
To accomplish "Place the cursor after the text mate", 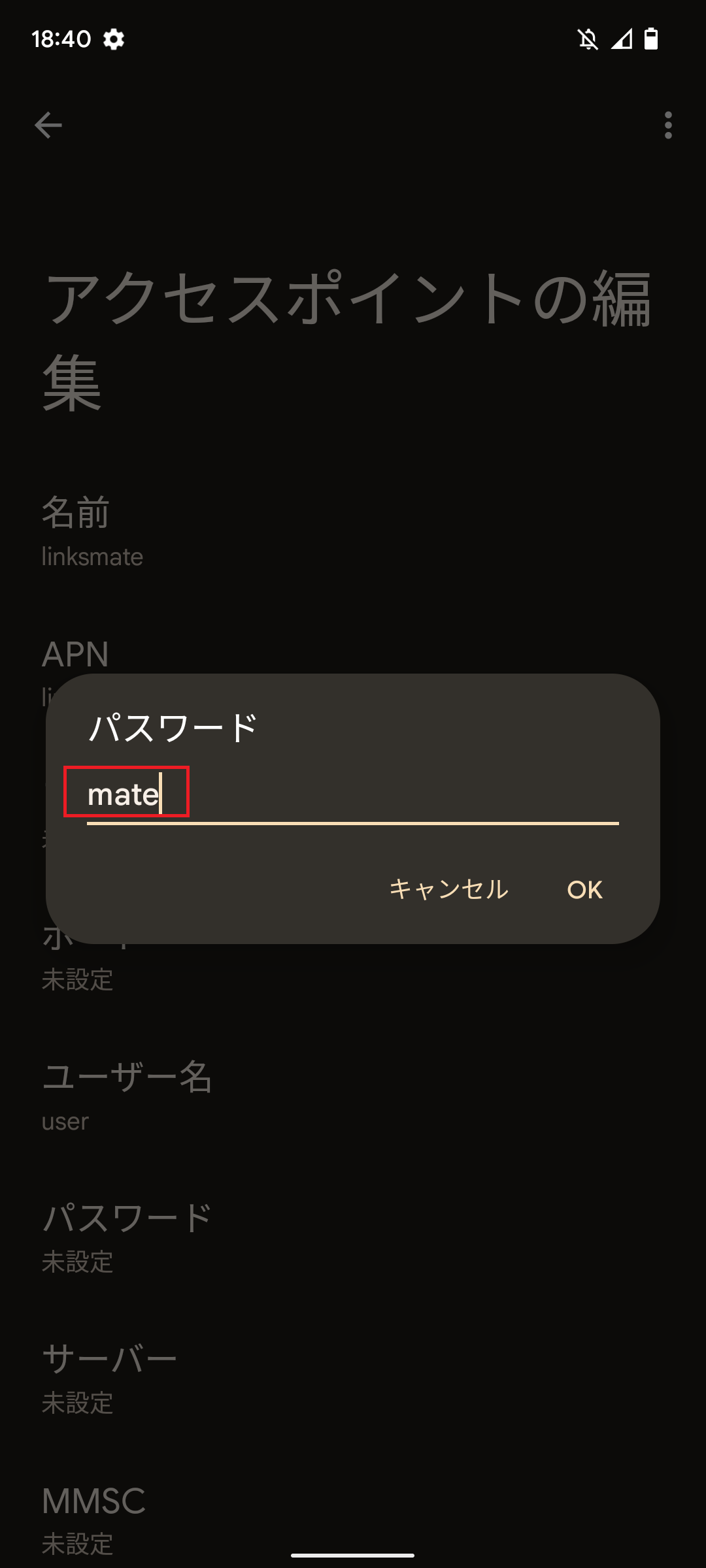I will pyautogui.click(x=161, y=794).
